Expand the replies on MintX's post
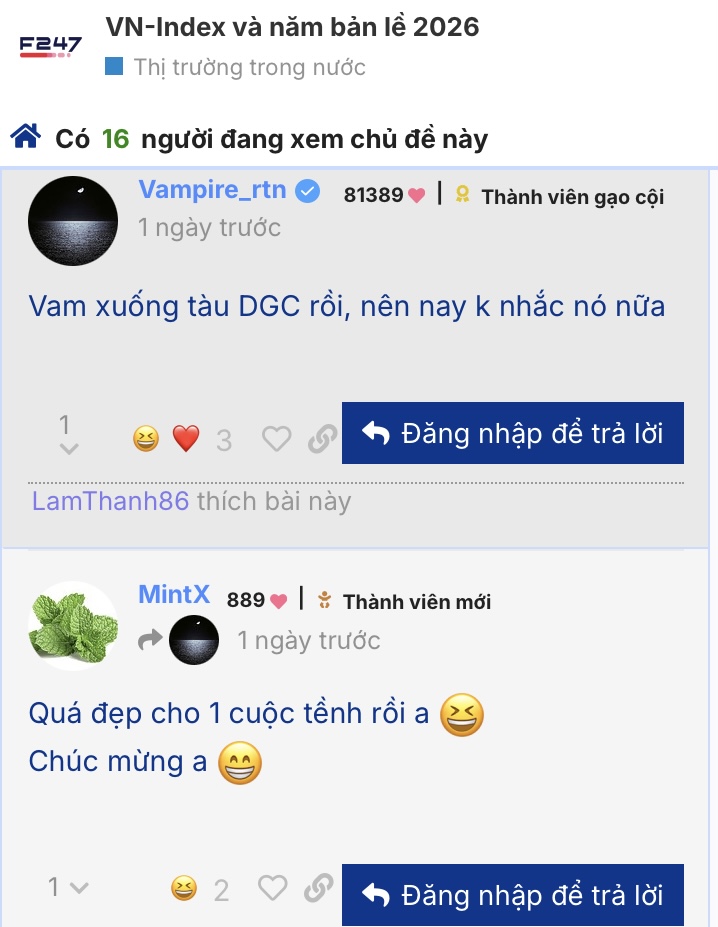This screenshot has width=718, height=927. tap(68, 886)
